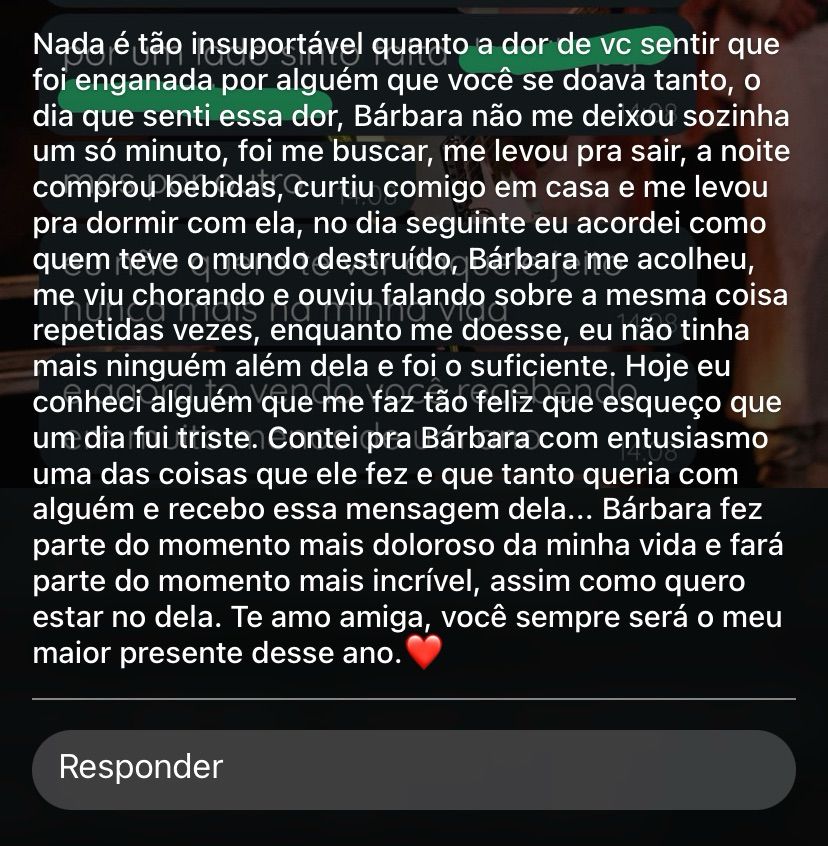Tap the Responder reply field
This screenshot has width=828, height=846.
pos(414,768)
